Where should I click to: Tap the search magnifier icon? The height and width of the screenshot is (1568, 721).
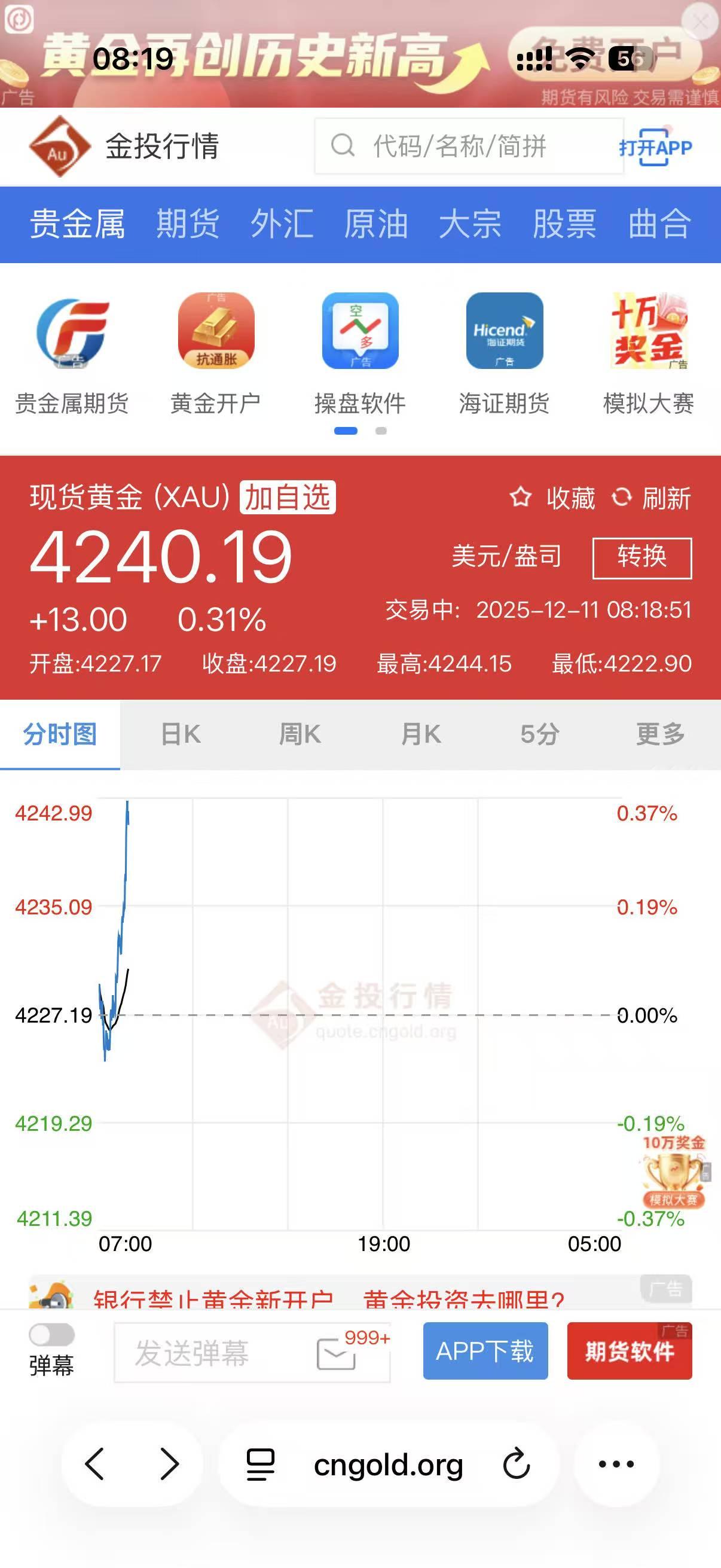tap(344, 145)
